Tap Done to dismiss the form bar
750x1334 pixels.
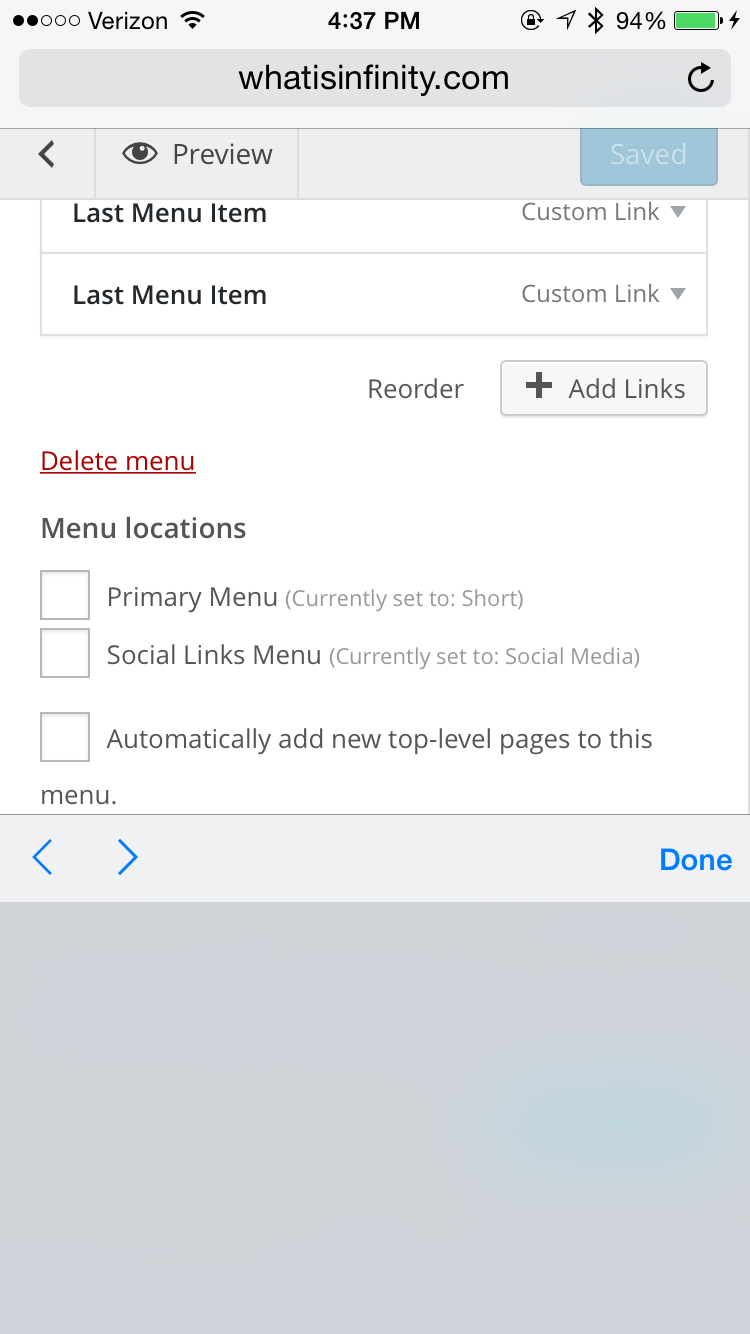[695, 858]
